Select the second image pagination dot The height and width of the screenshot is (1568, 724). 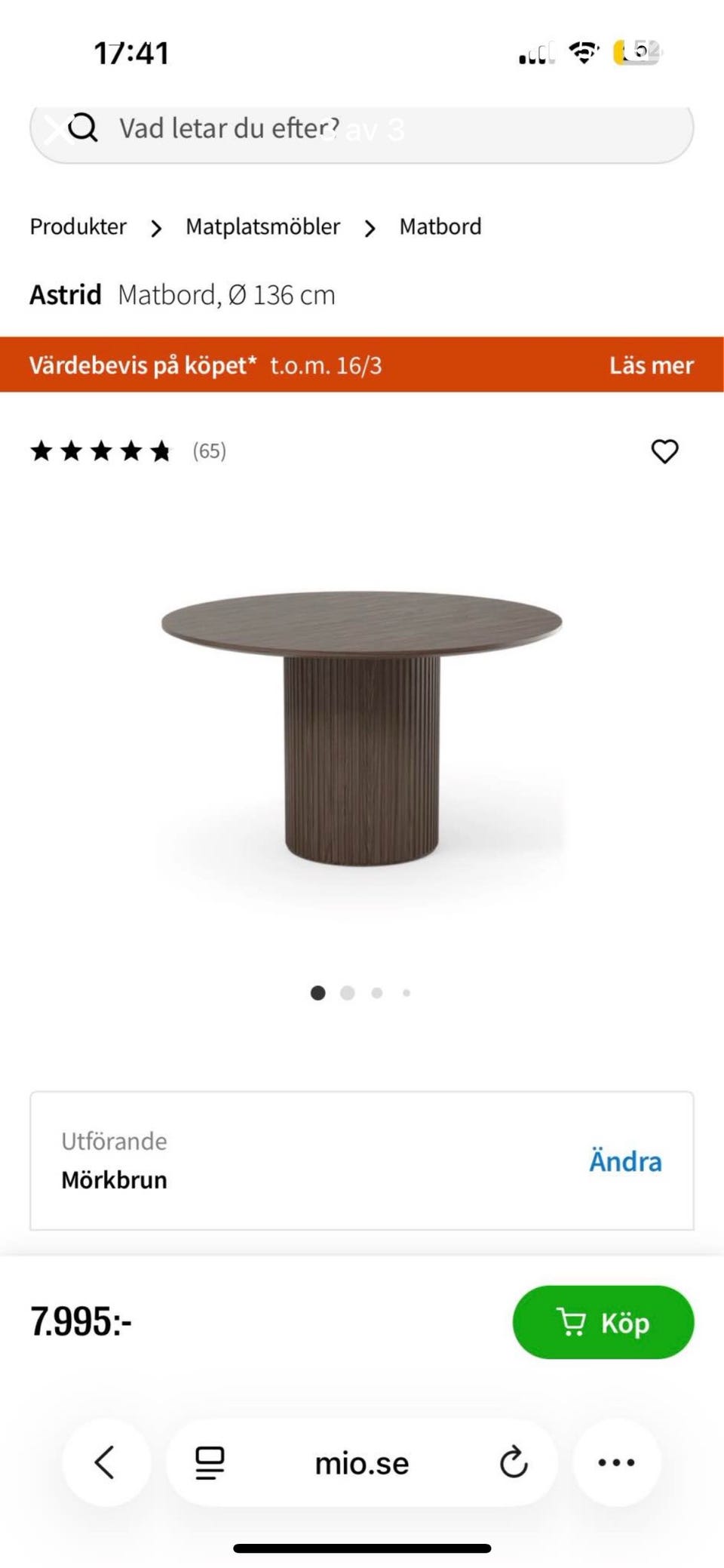point(348,993)
